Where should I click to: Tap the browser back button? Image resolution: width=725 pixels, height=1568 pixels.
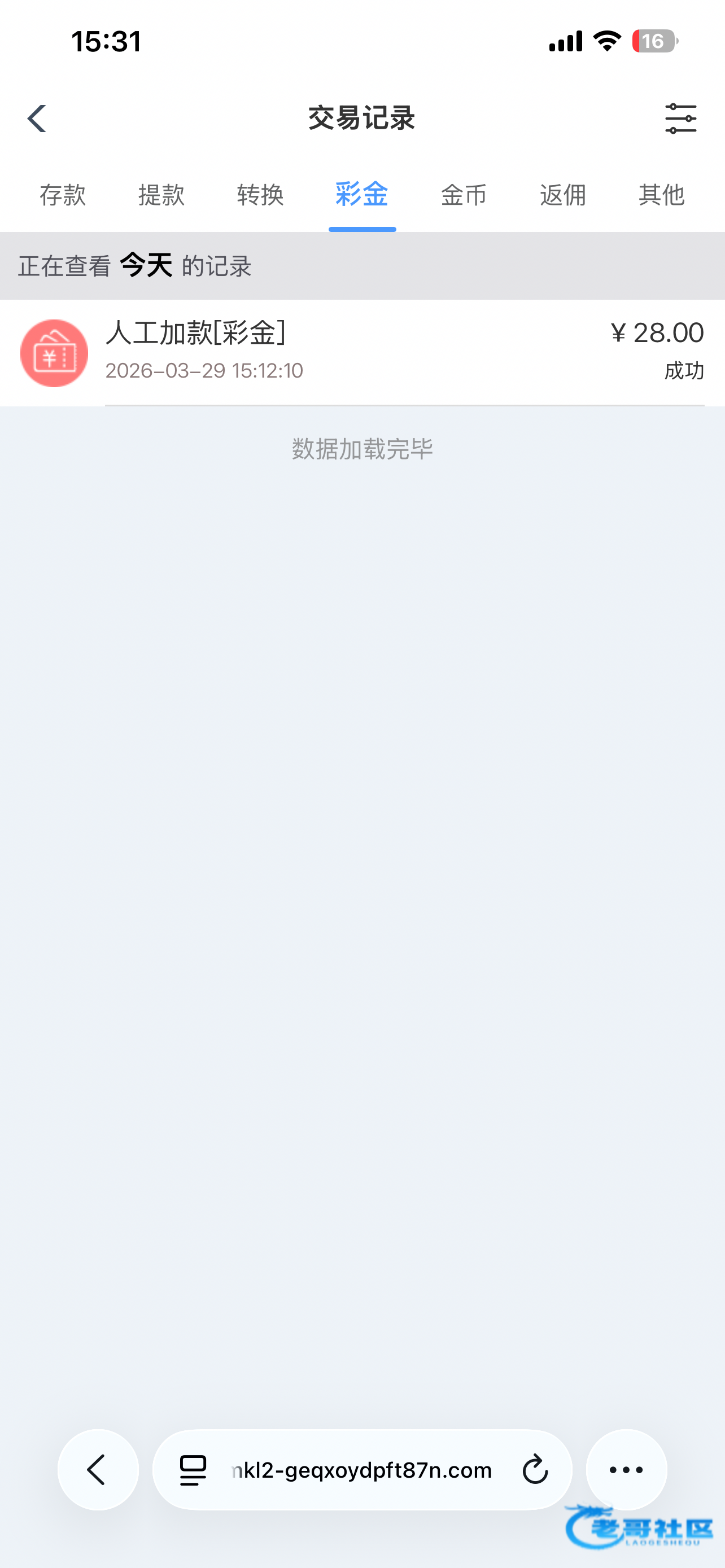(98, 1470)
